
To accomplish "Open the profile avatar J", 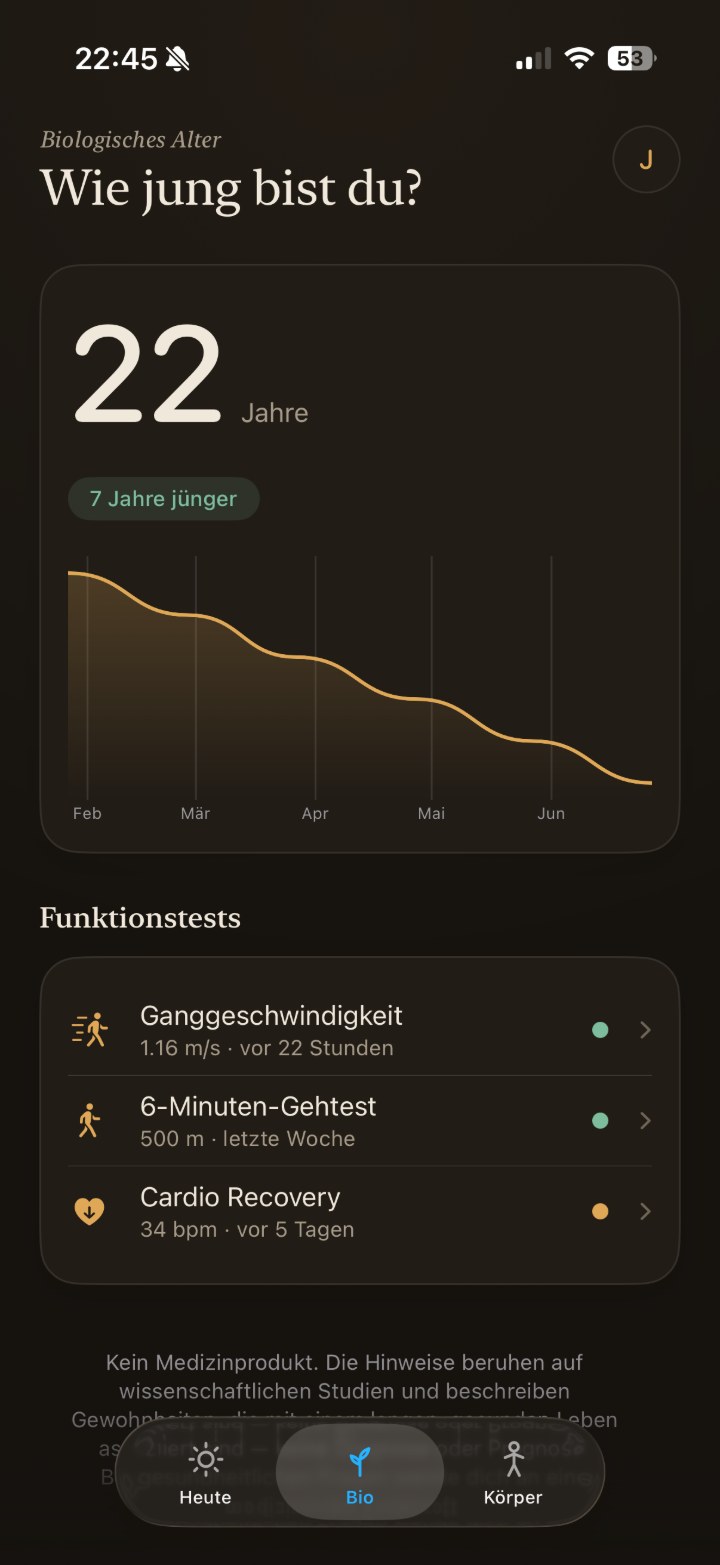I will pos(646,159).
